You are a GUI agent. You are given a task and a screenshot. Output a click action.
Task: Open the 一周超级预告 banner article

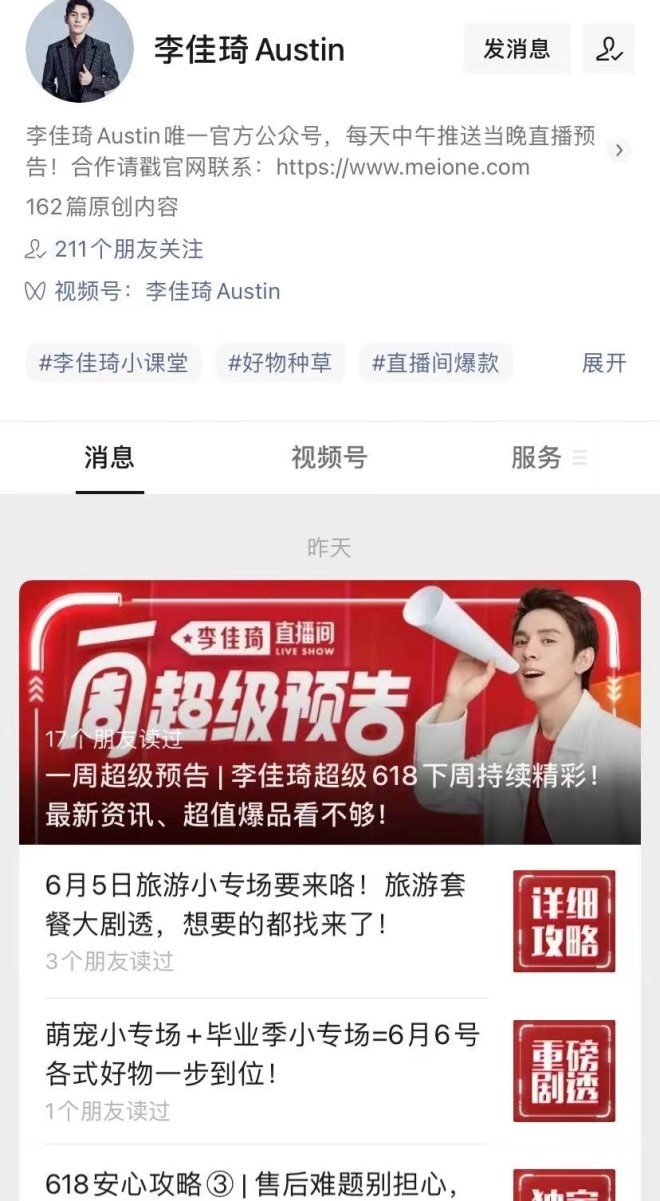(330, 712)
